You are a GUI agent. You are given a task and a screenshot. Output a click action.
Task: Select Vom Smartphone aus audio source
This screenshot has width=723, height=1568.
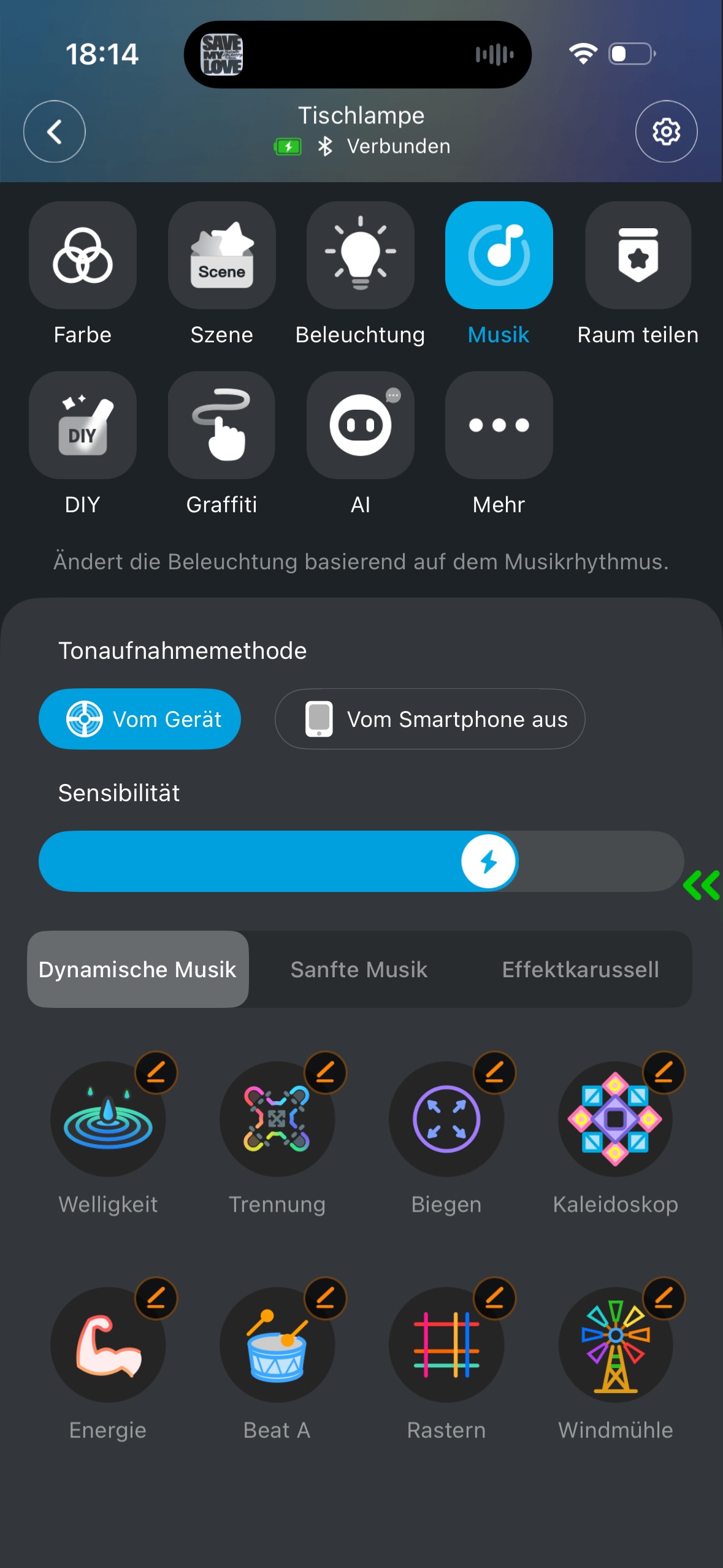tap(430, 719)
